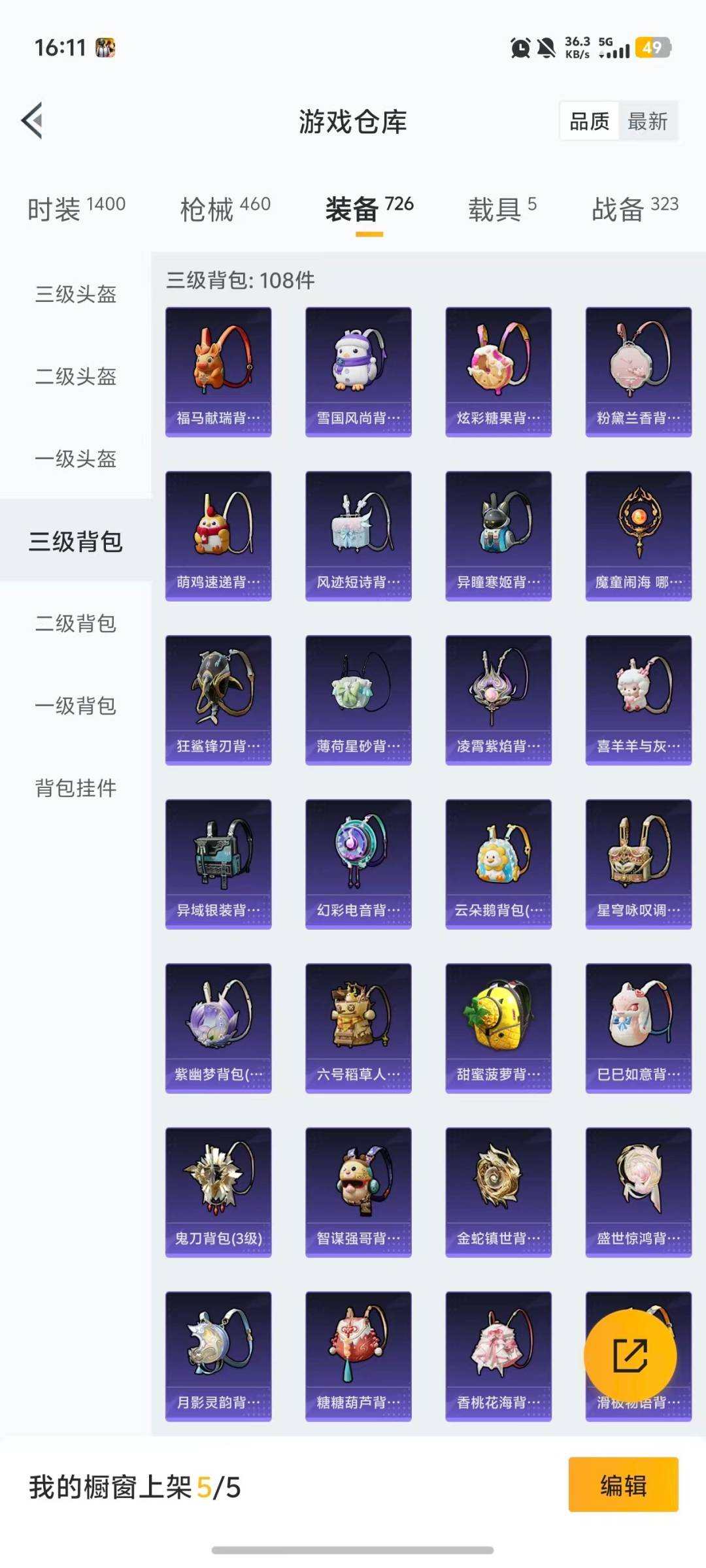Toggle sorting by 品质 quality

[588, 122]
